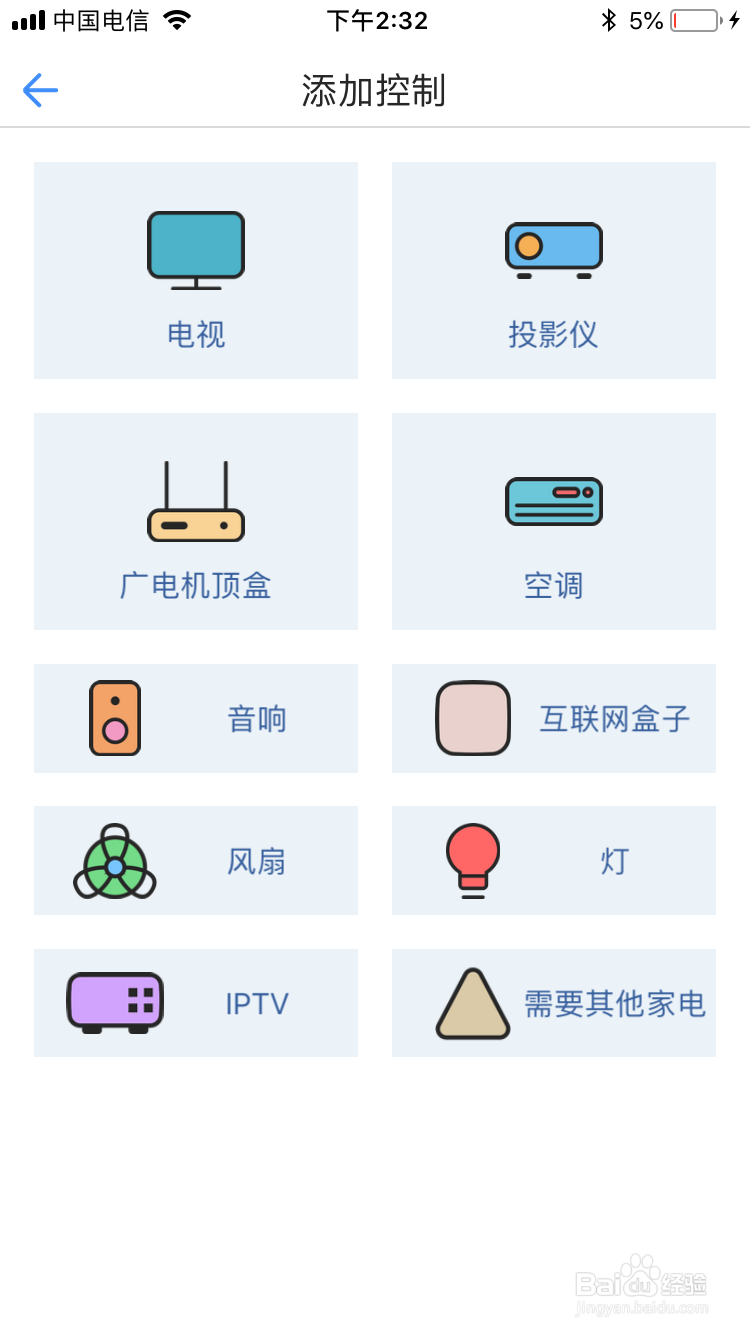The image size is (750, 1334).
Task: Choose the 投影仪 projector card
Action: click(x=553, y=270)
